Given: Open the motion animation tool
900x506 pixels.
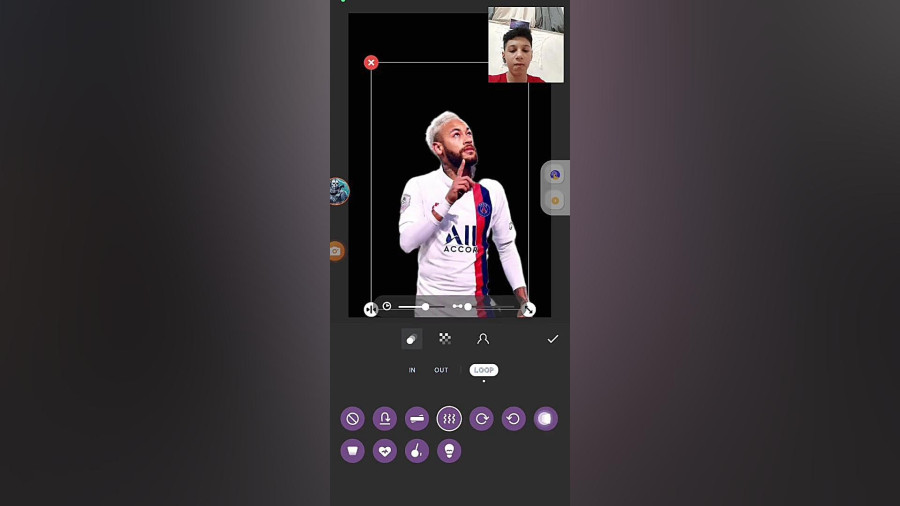Looking at the screenshot, I should click(411, 339).
